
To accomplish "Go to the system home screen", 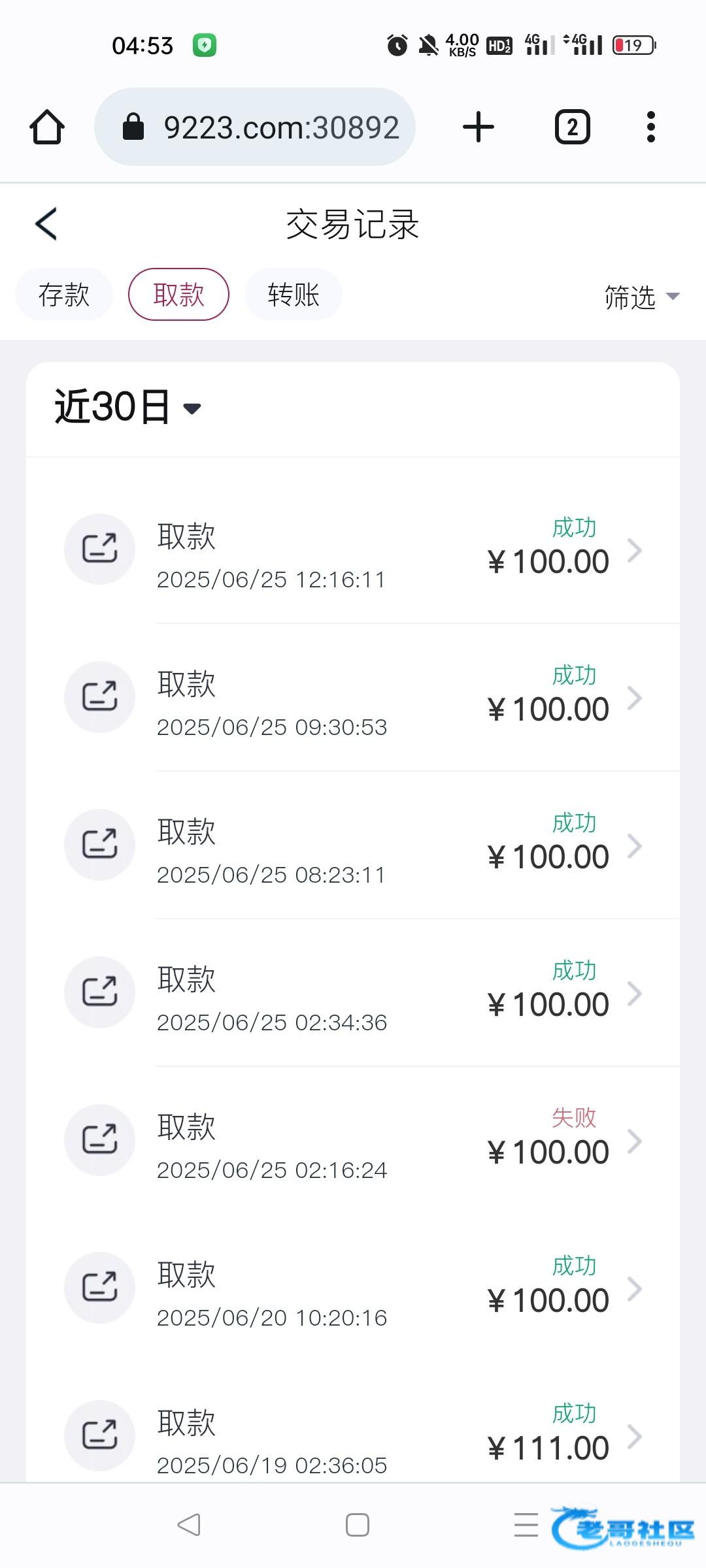I will pos(357,1525).
